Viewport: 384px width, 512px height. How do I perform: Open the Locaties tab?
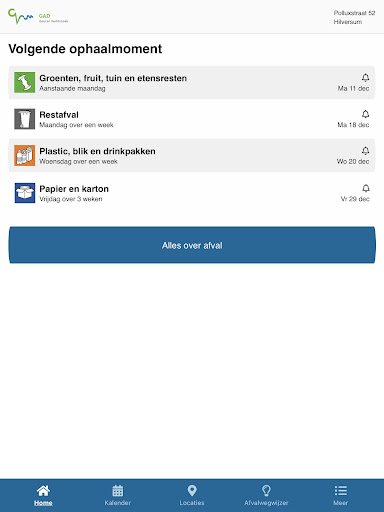[x=192, y=495]
